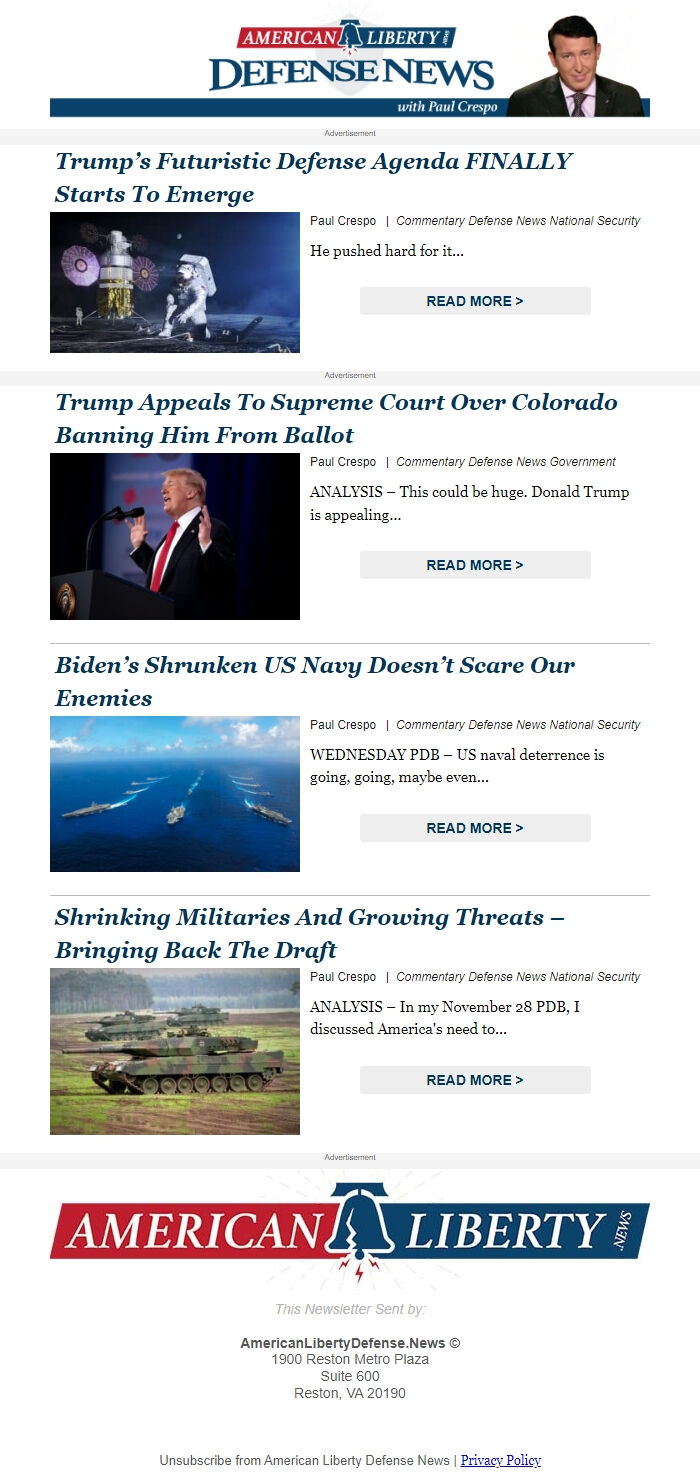Open the Privacy Policy link
This screenshot has height=1479, width=700.
(x=500, y=1460)
